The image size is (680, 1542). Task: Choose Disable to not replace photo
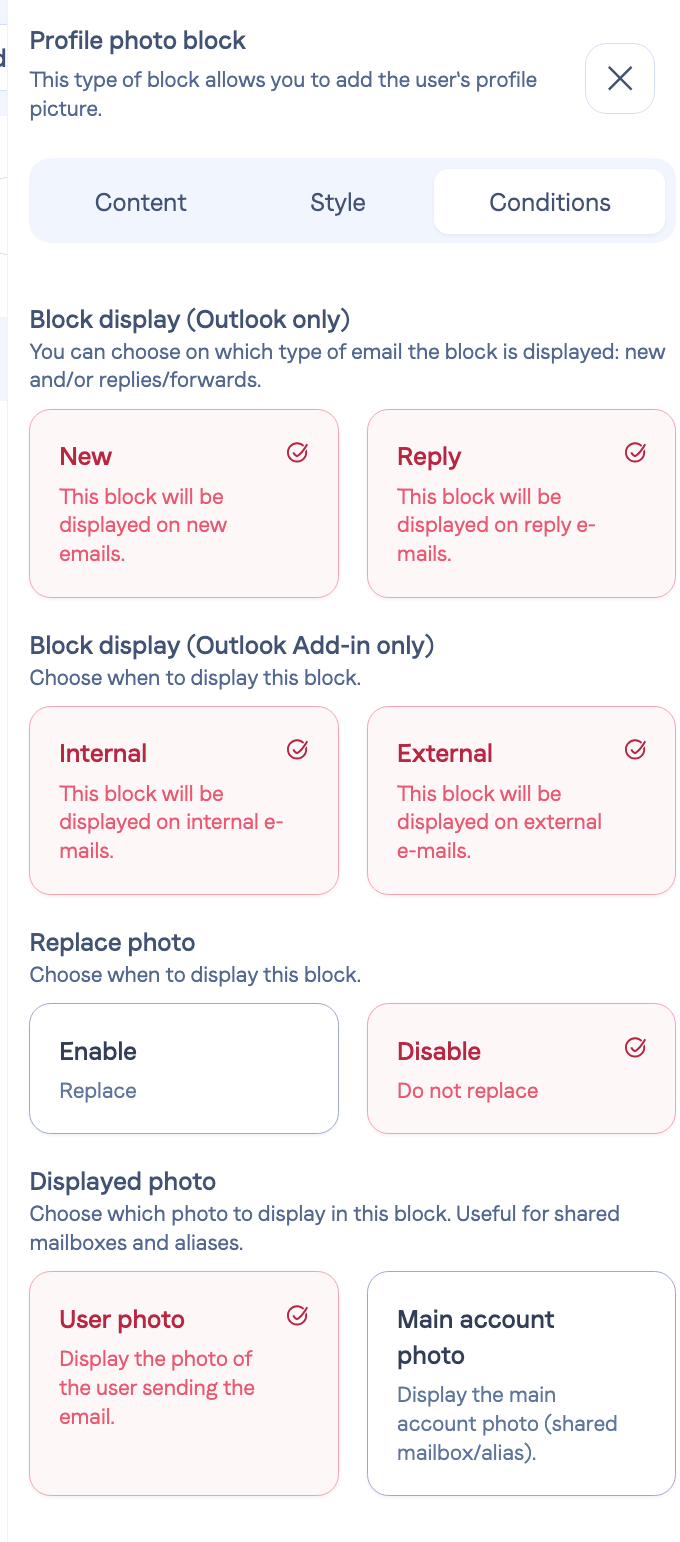tap(521, 1068)
